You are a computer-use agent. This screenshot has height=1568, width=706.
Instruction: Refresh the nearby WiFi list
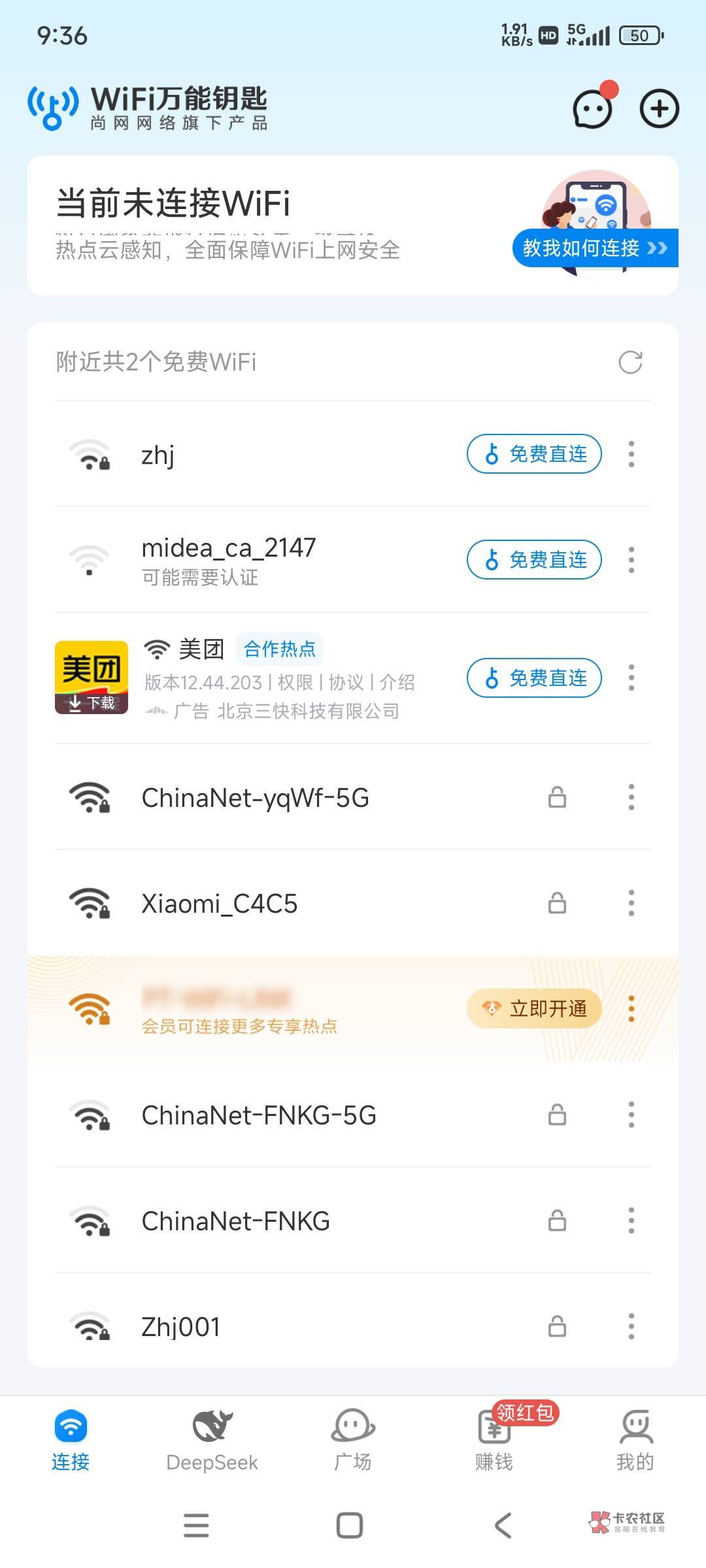point(630,362)
